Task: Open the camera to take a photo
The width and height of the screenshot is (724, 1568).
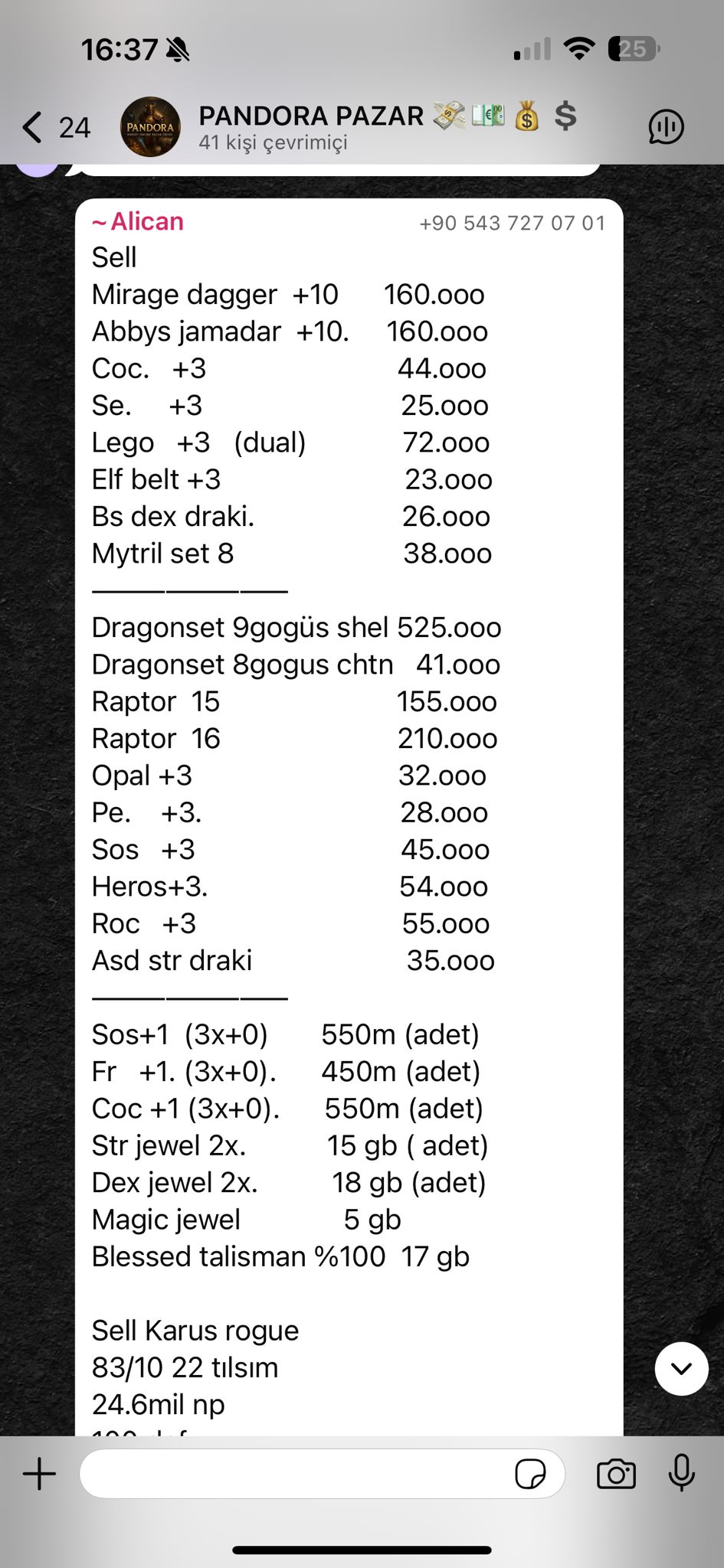Action: coord(616,1474)
